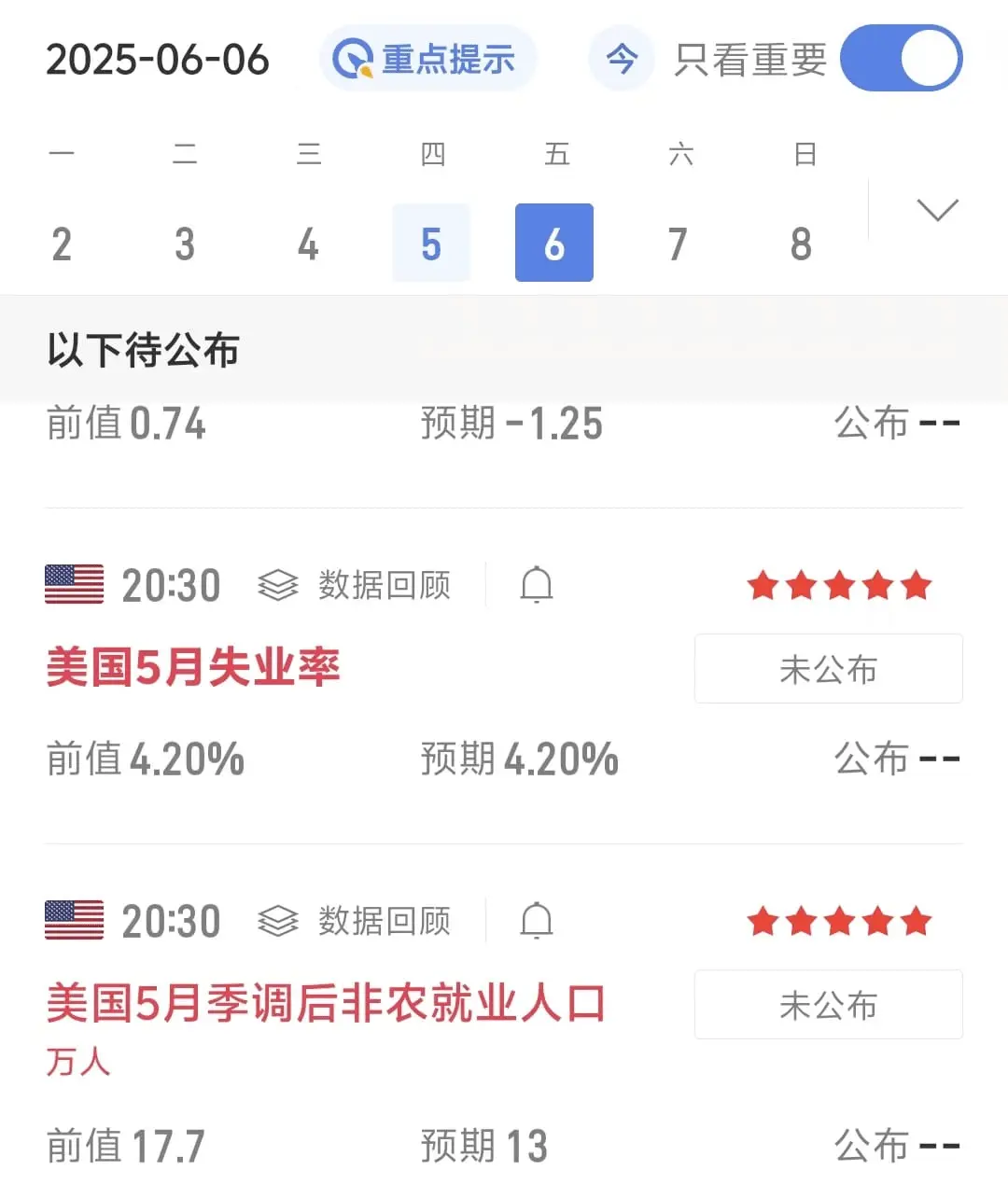Select date 3 in the week row
The width and height of the screenshot is (1008, 1184).
185,244
